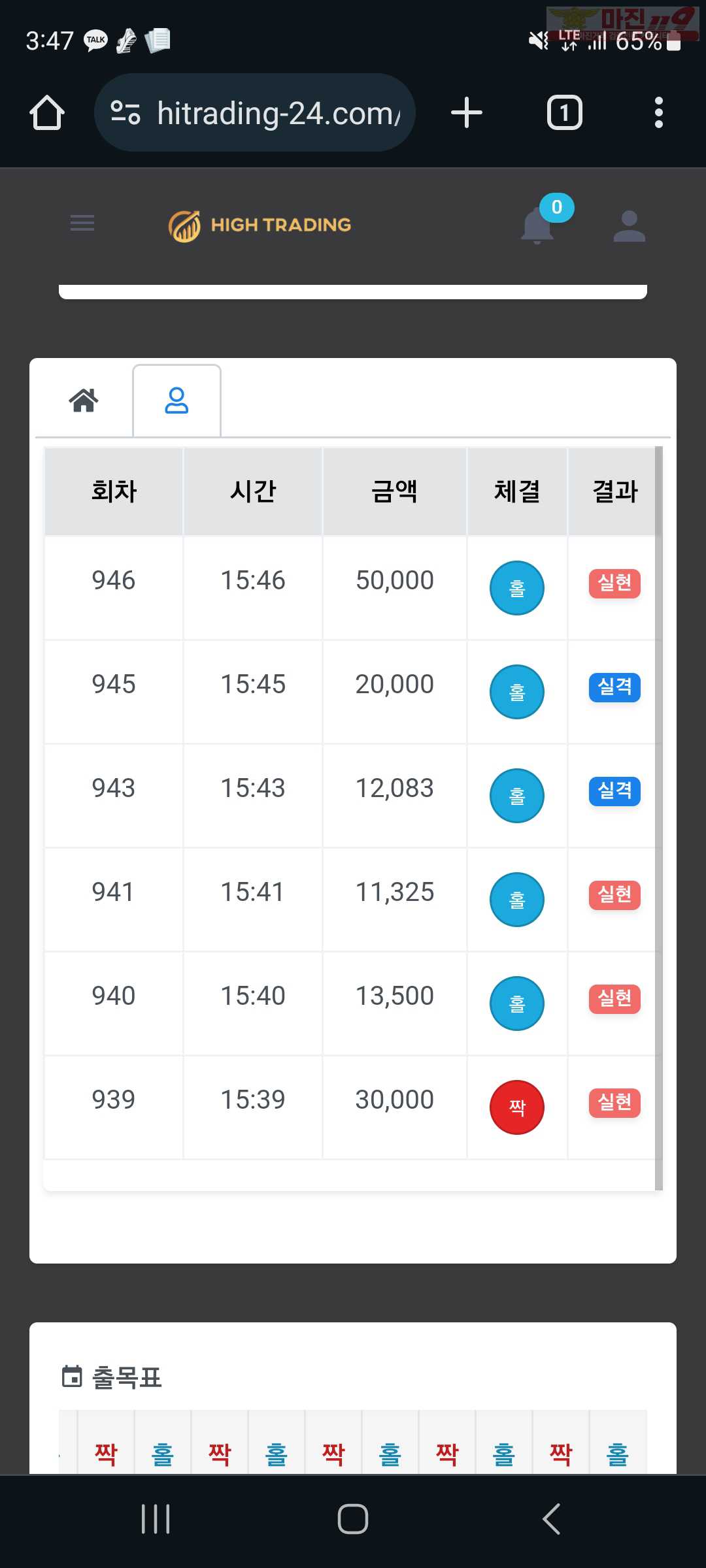Open the hamburger drawer menu
This screenshot has height=1568, width=706.
pos(82,223)
